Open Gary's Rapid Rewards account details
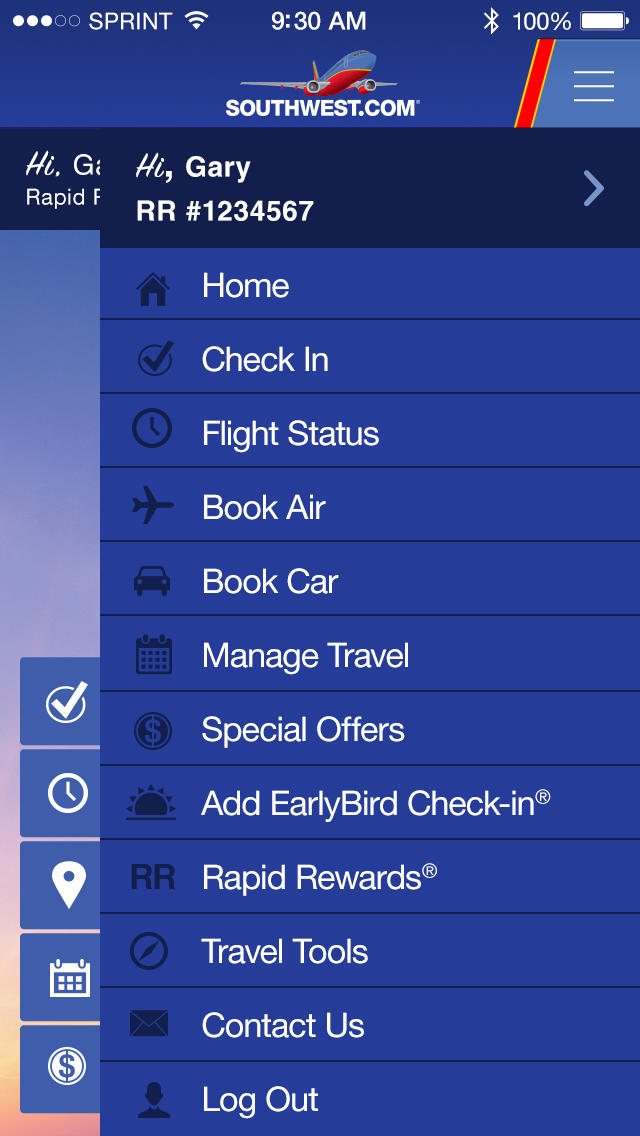The width and height of the screenshot is (640, 1136). [x=370, y=188]
